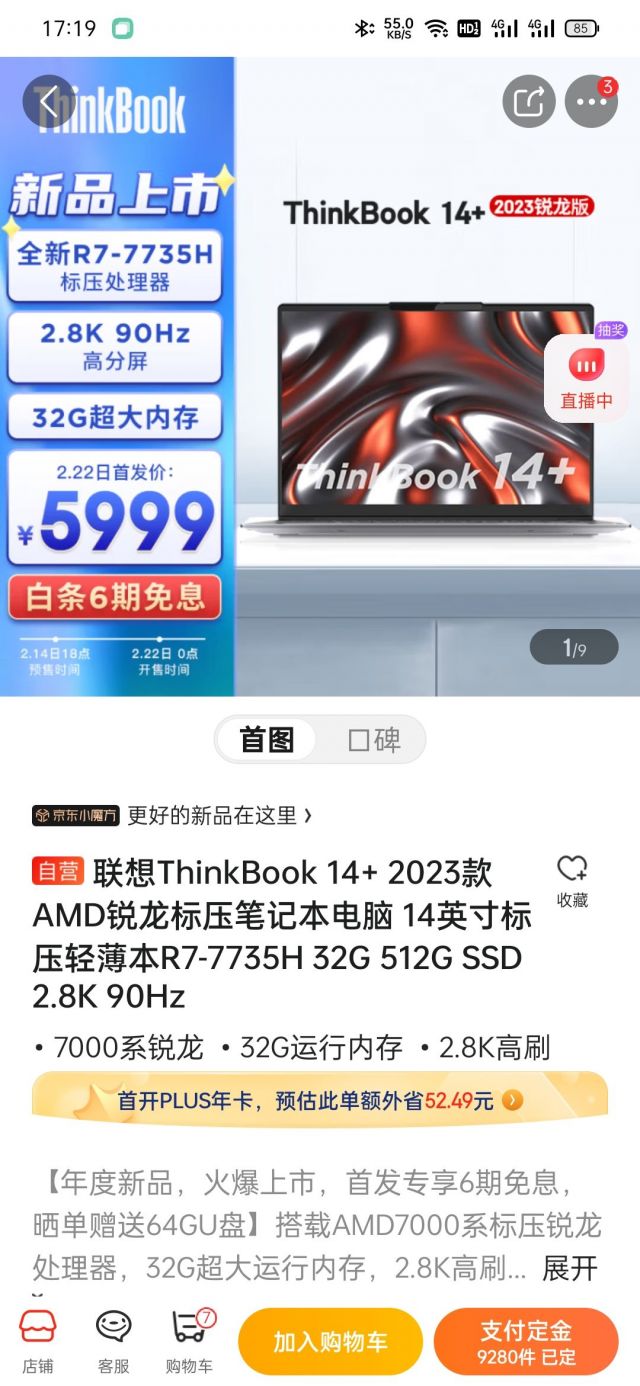Open 京东小魔方 更好的新品在这里 link

[x=172, y=815]
